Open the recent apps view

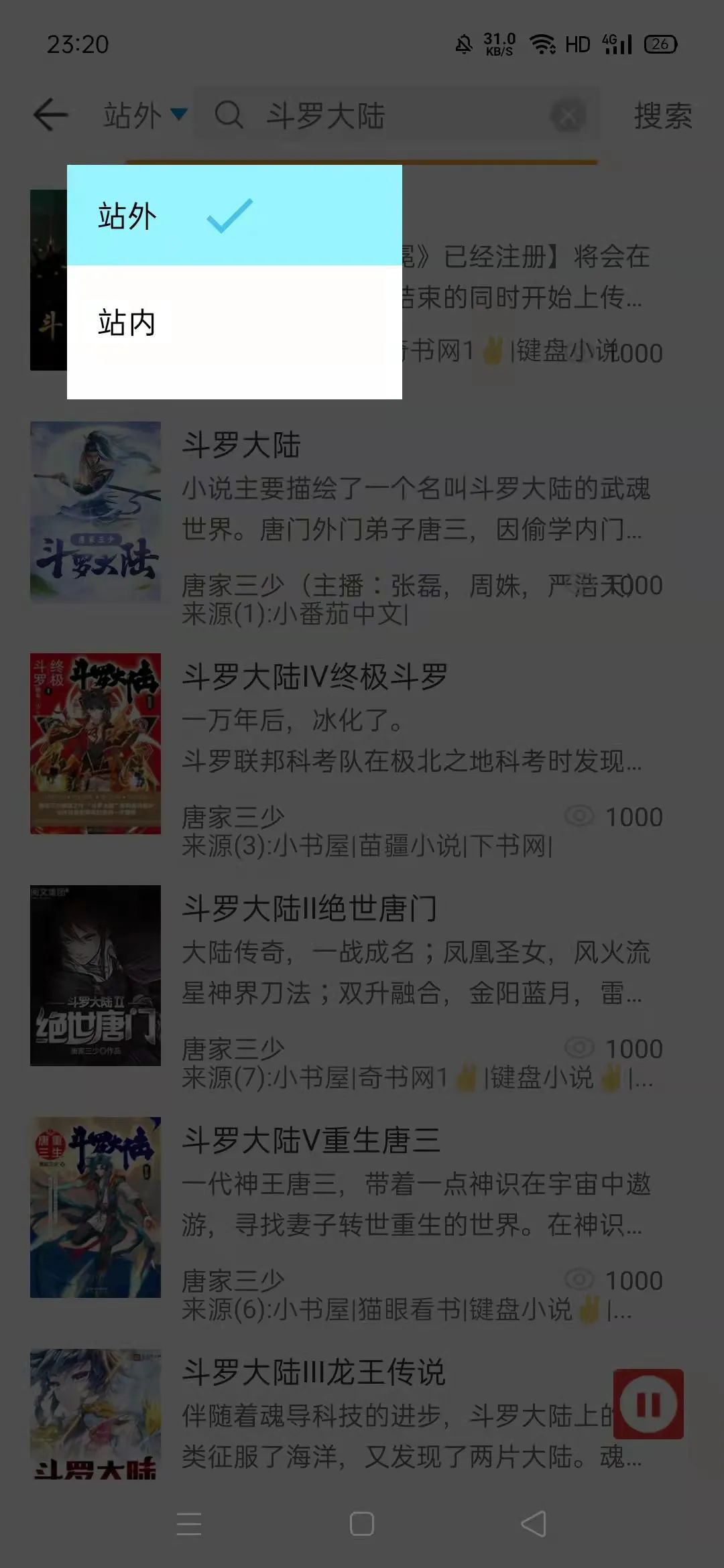pyautogui.click(x=189, y=1524)
